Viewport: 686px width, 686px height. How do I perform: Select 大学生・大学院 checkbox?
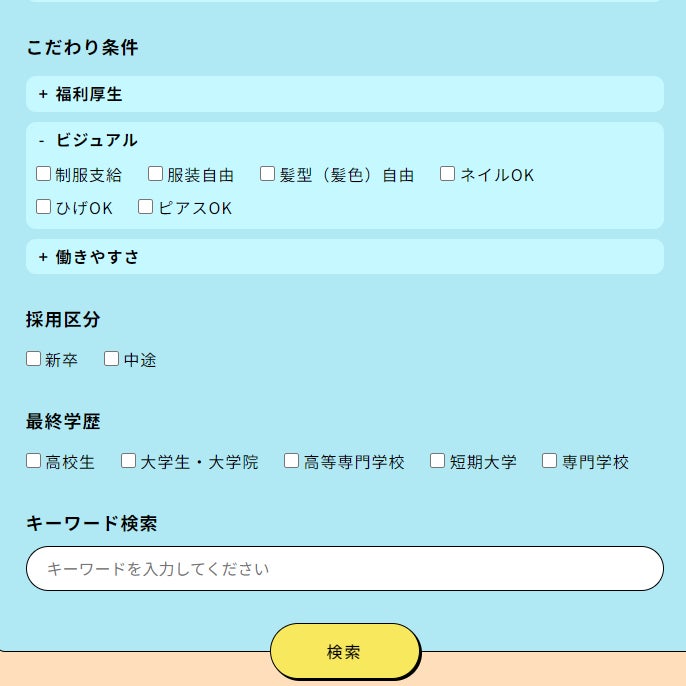point(128,461)
